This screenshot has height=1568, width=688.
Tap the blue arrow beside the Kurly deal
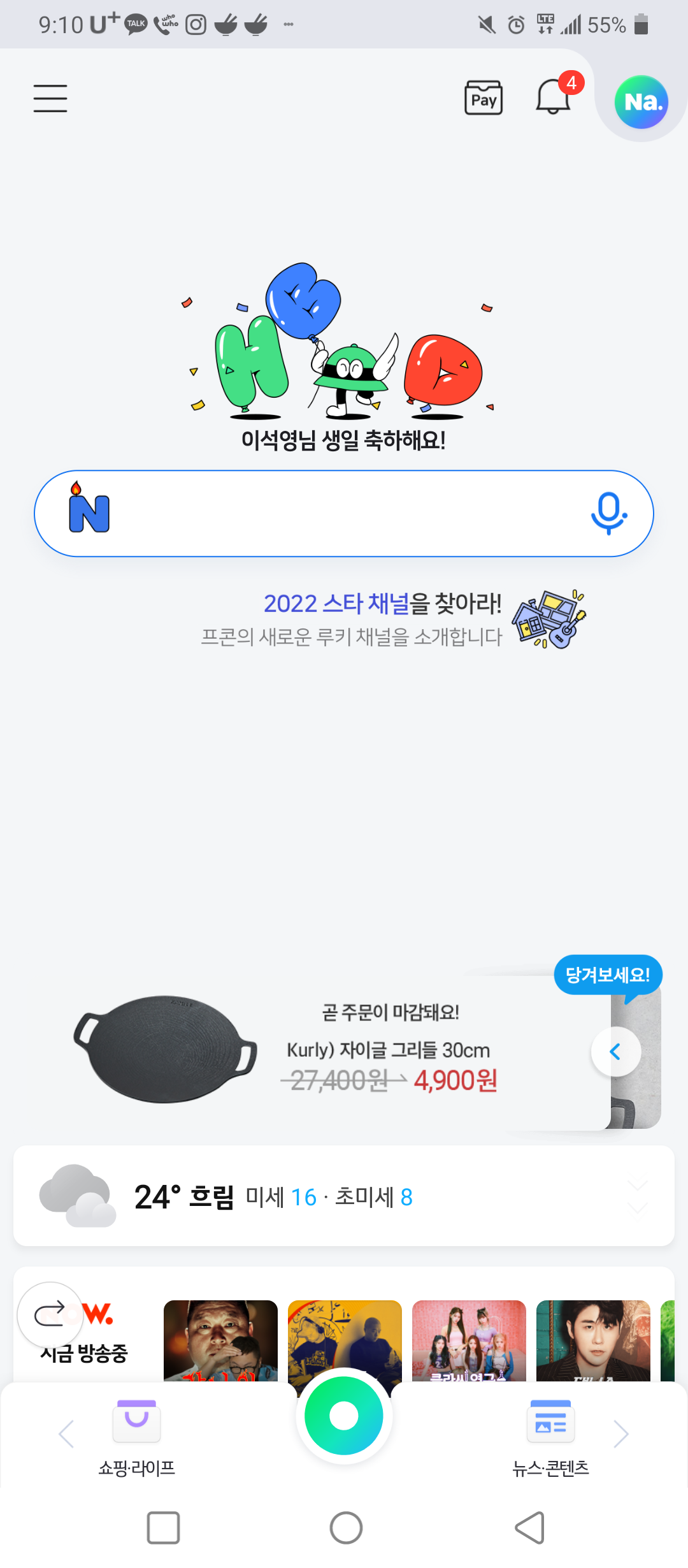[x=615, y=1052]
